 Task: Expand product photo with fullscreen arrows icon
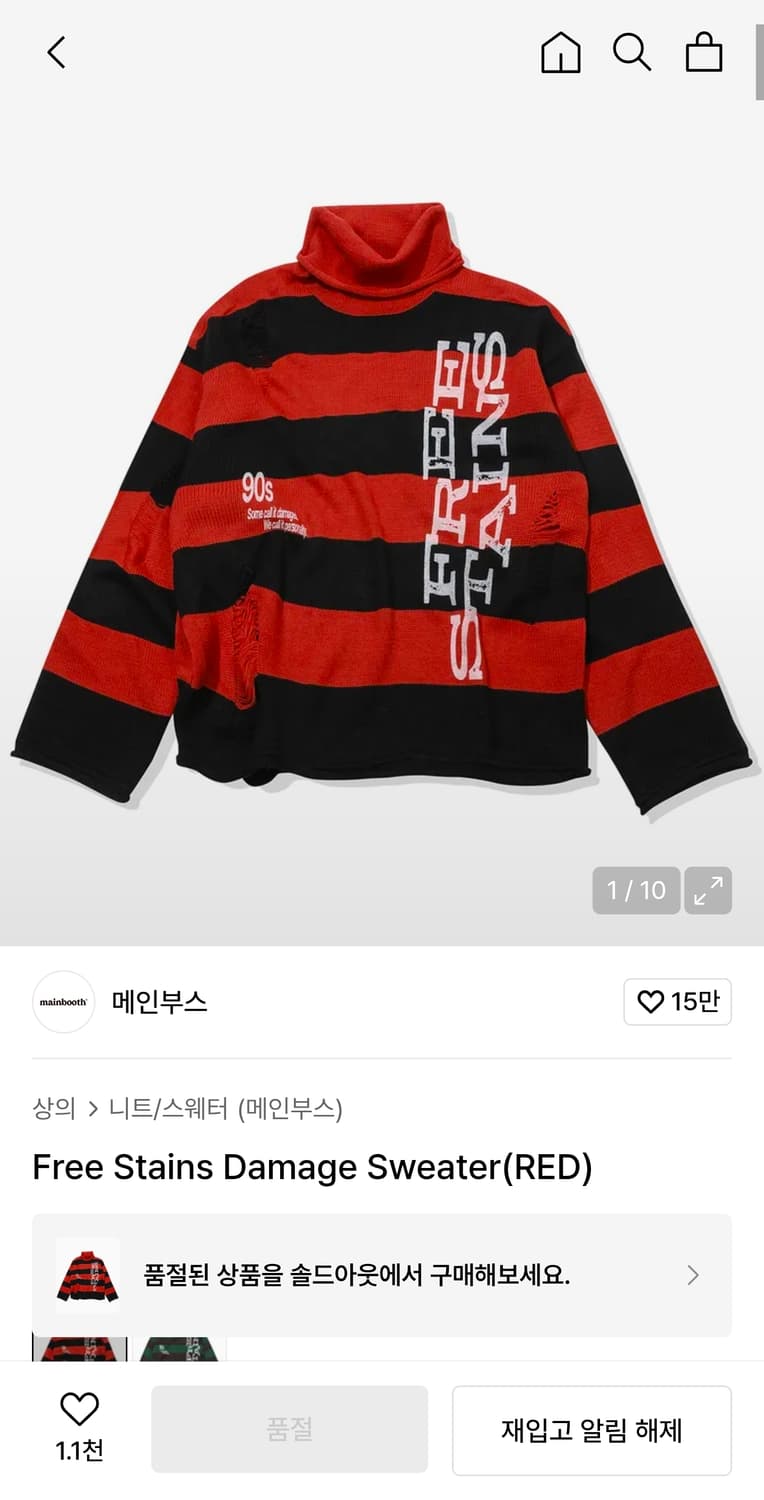coord(708,890)
